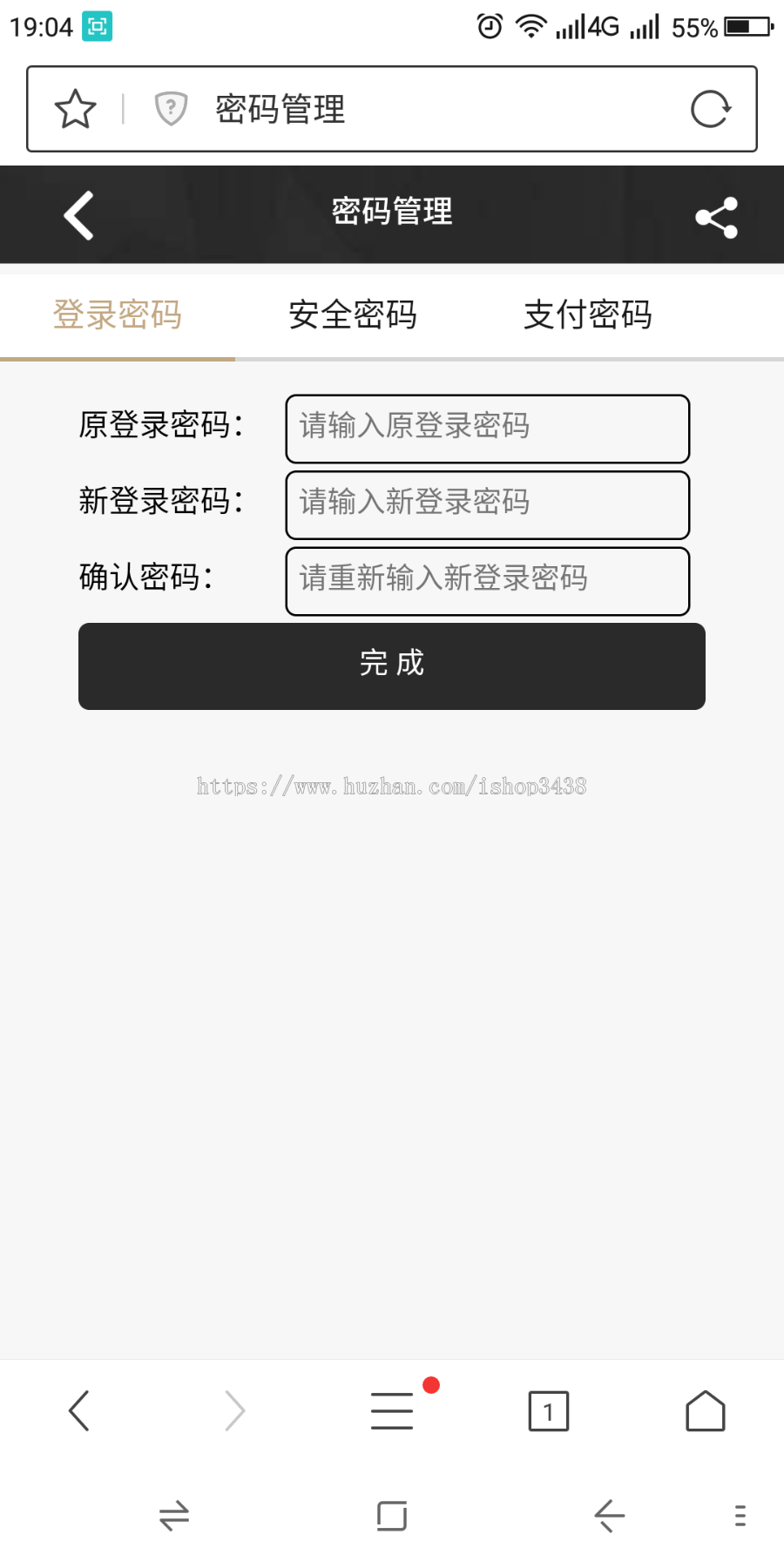Open the tab switcher showing 1
784x1568 pixels.
pos(549,1411)
